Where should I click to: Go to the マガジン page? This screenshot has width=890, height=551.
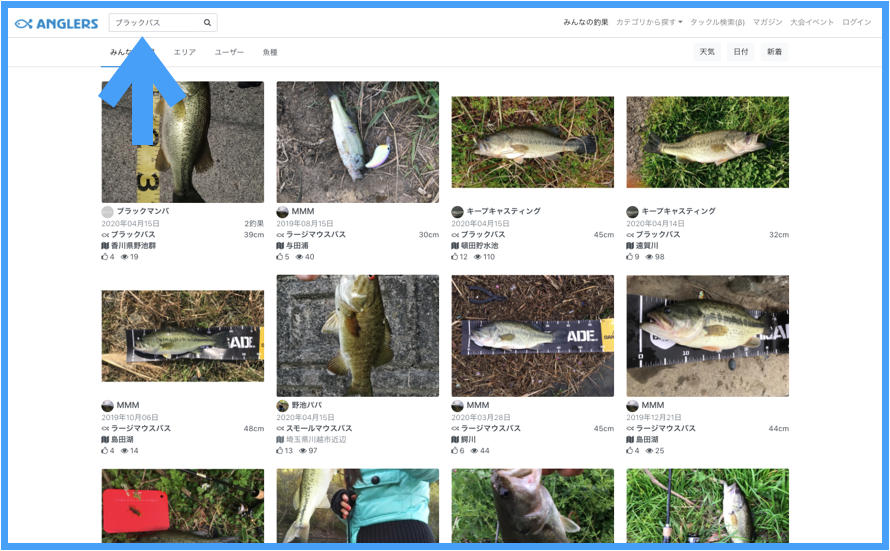pos(767,22)
